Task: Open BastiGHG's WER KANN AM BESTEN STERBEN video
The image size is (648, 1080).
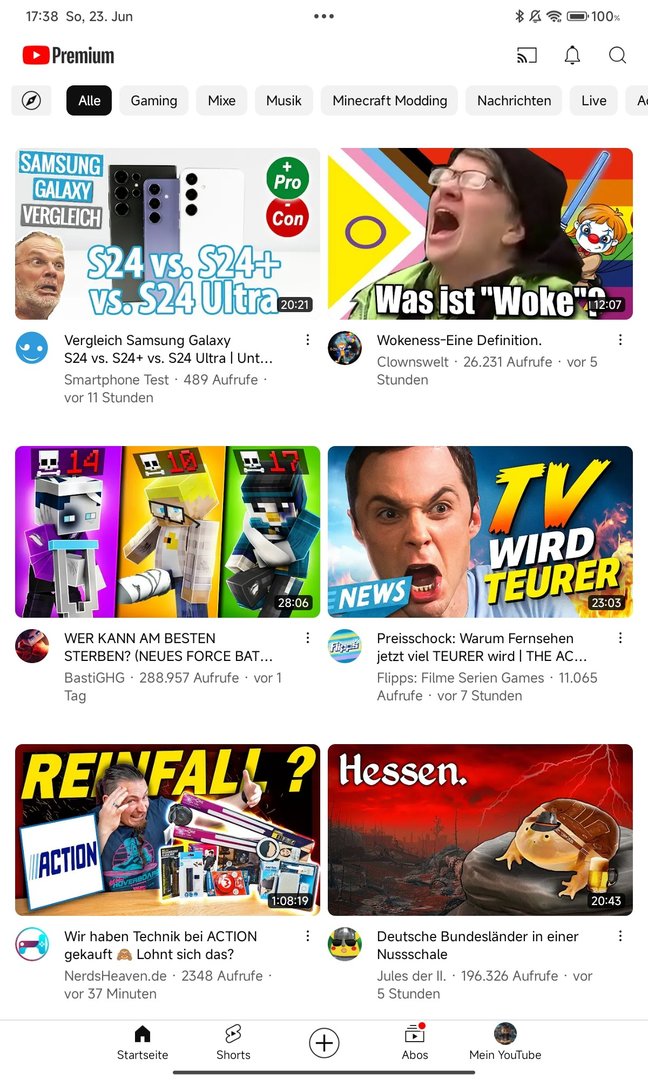Action: pos(167,532)
